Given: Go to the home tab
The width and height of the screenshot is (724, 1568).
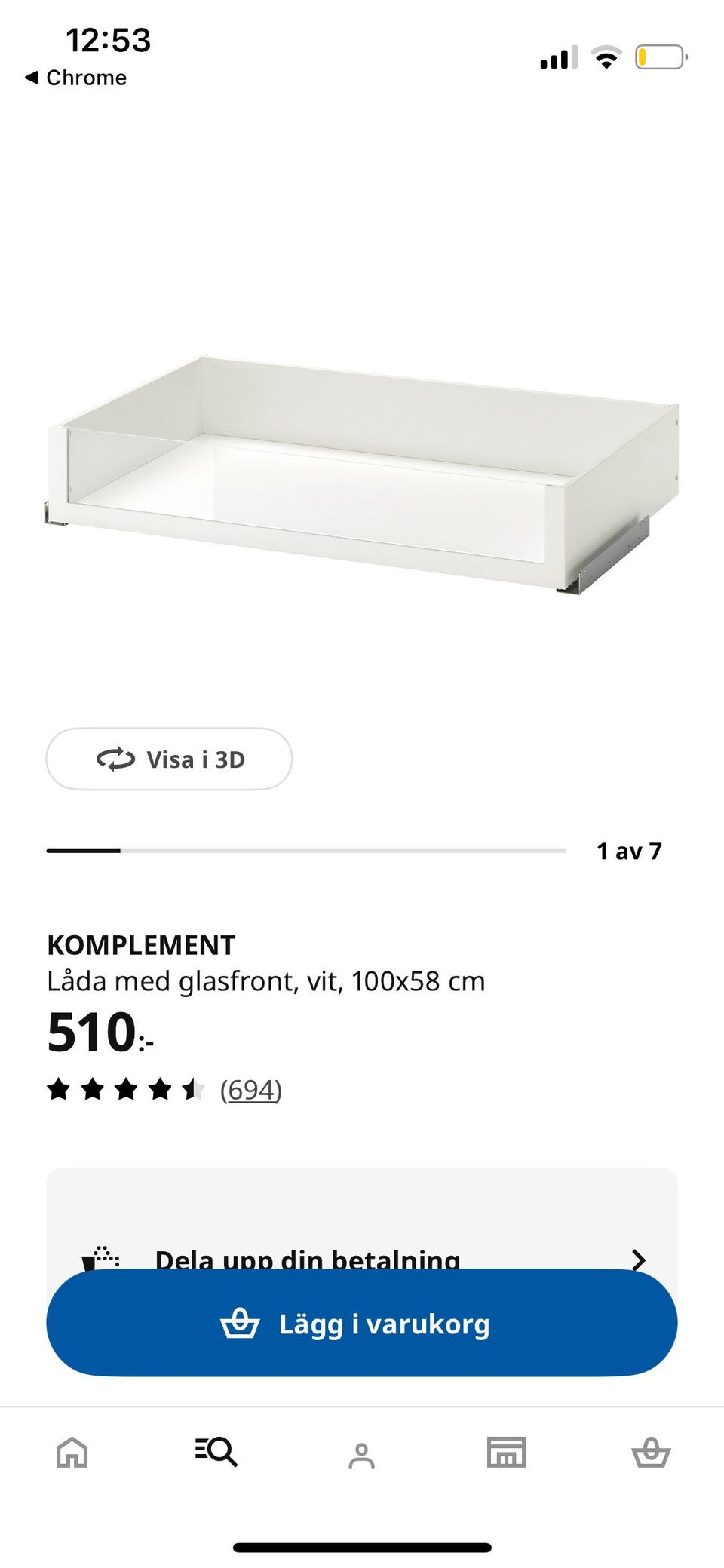Looking at the screenshot, I should [x=72, y=1452].
